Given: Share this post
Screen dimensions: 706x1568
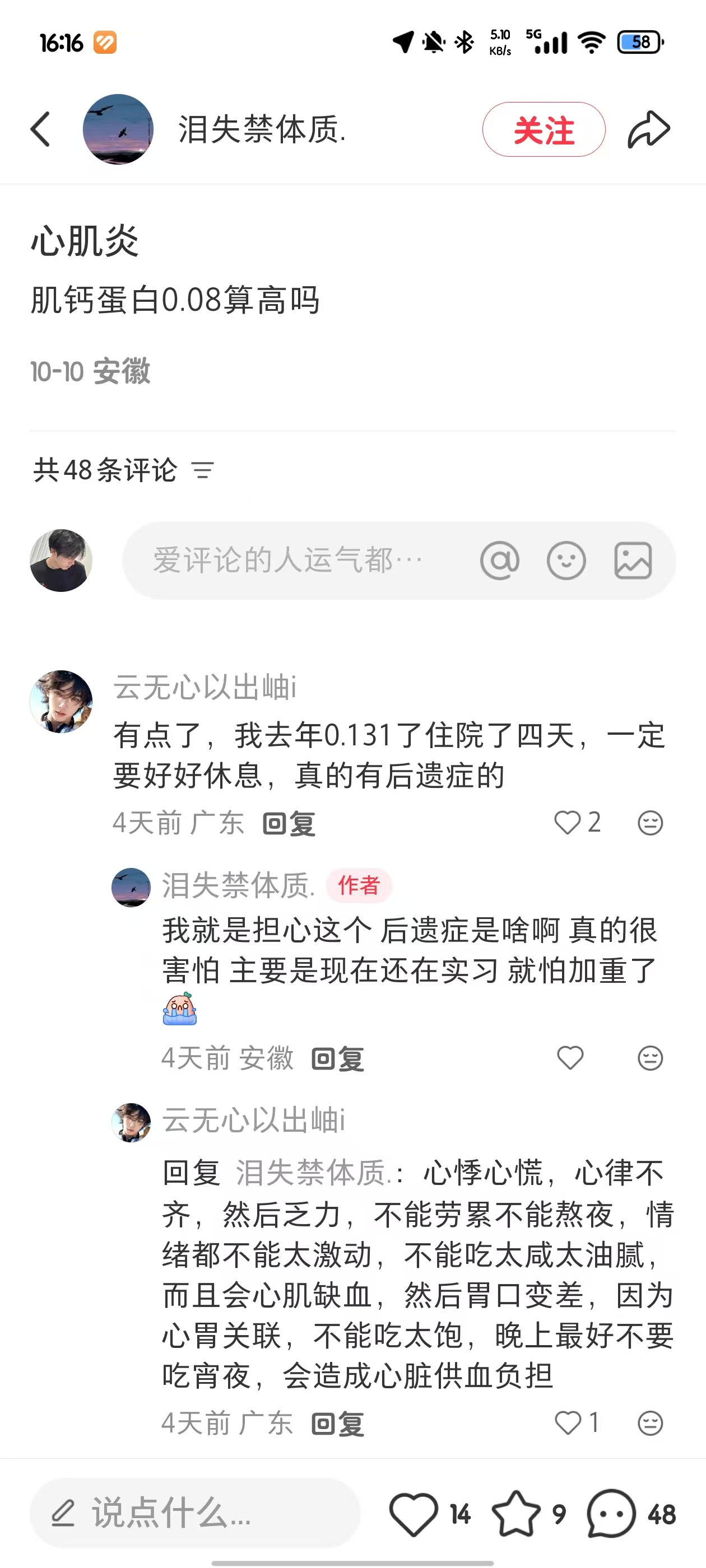Looking at the screenshot, I should coord(649,130).
